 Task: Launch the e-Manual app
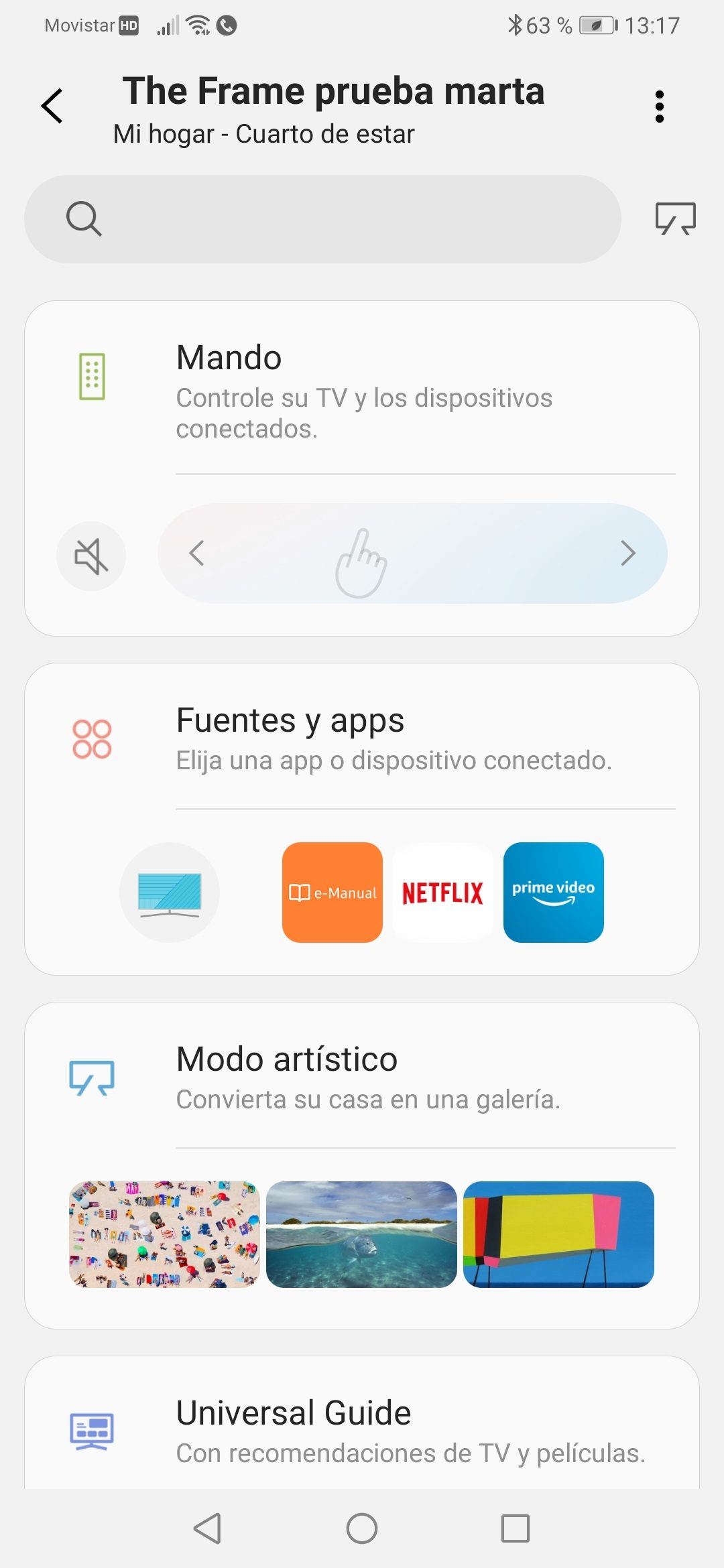[x=333, y=893]
